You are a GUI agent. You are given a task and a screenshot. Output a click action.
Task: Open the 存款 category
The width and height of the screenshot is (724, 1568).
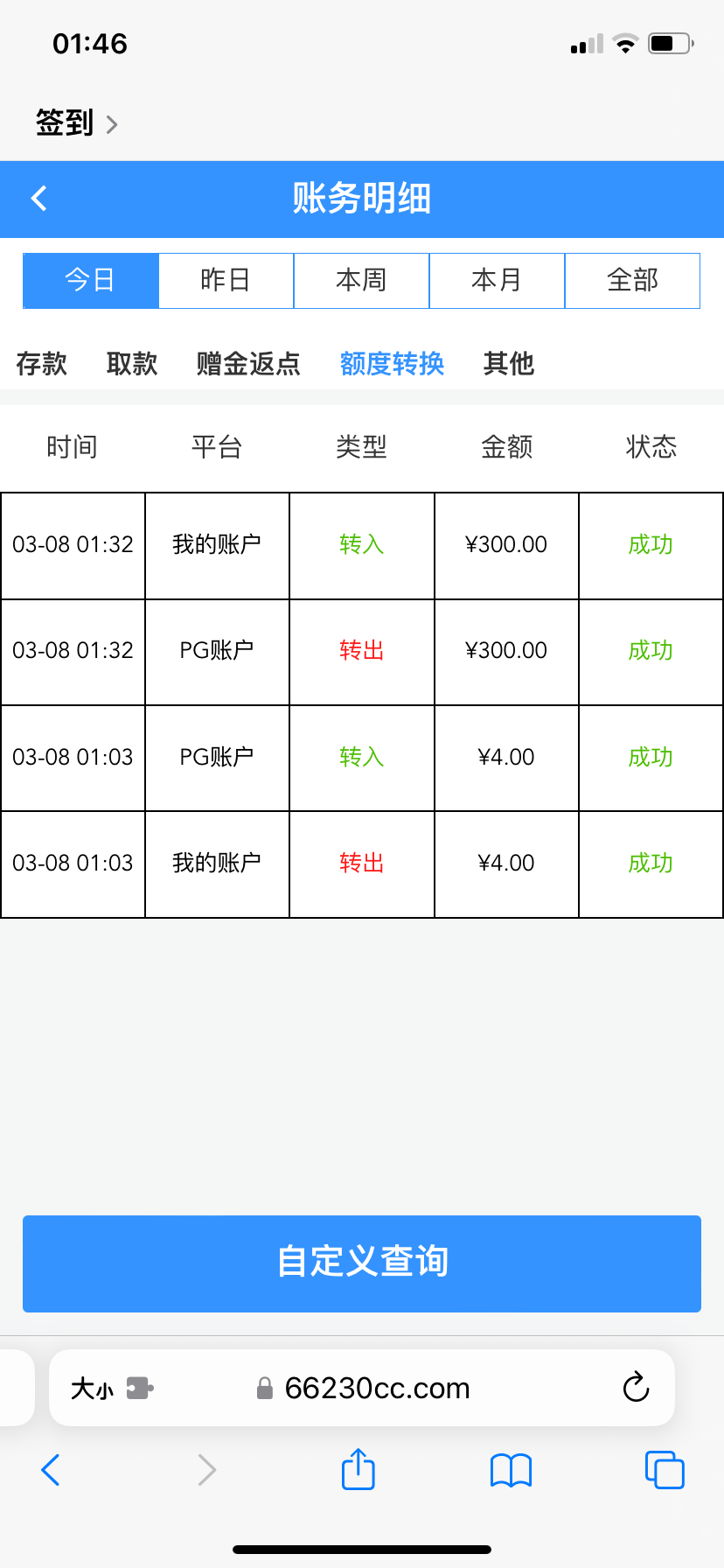[41, 363]
